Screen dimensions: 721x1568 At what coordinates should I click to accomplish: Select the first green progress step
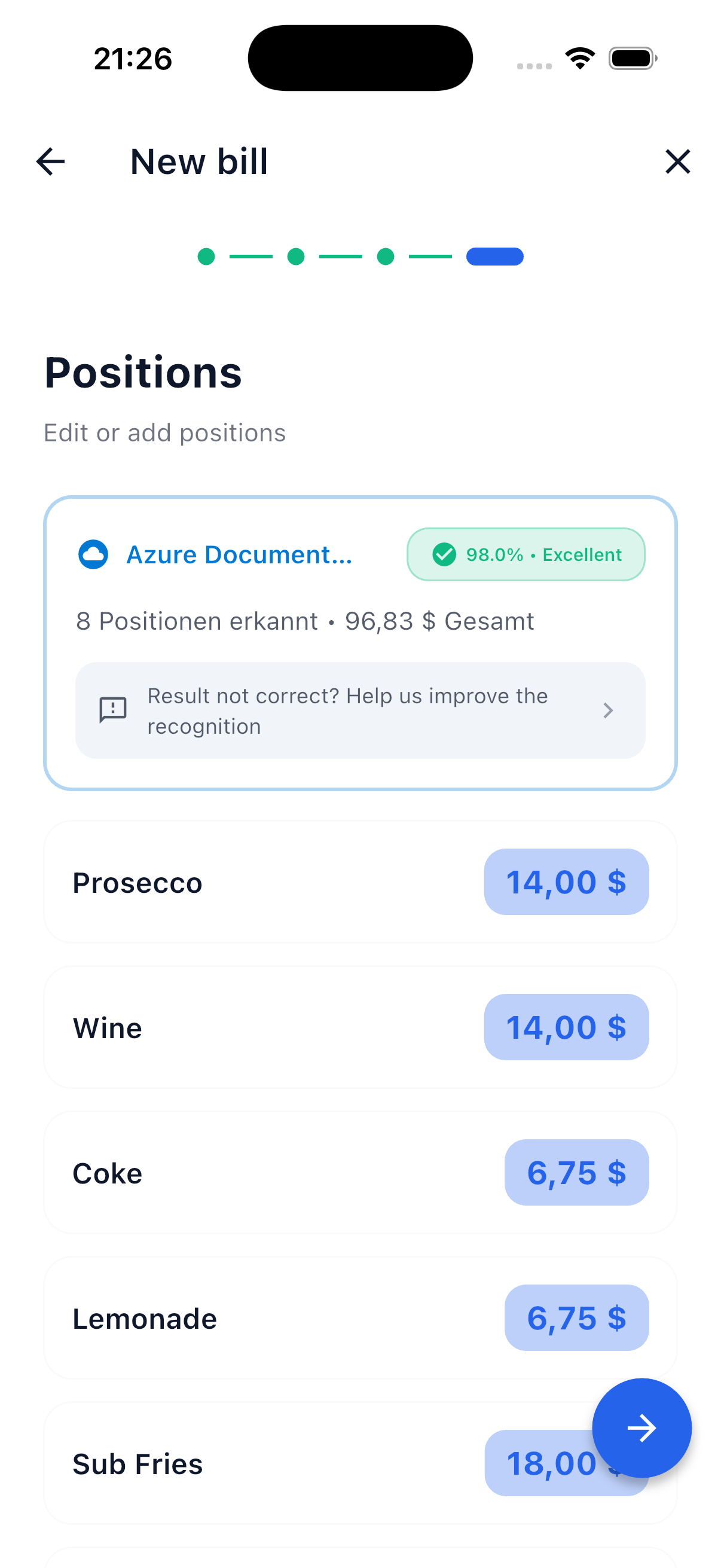click(x=207, y=257)
